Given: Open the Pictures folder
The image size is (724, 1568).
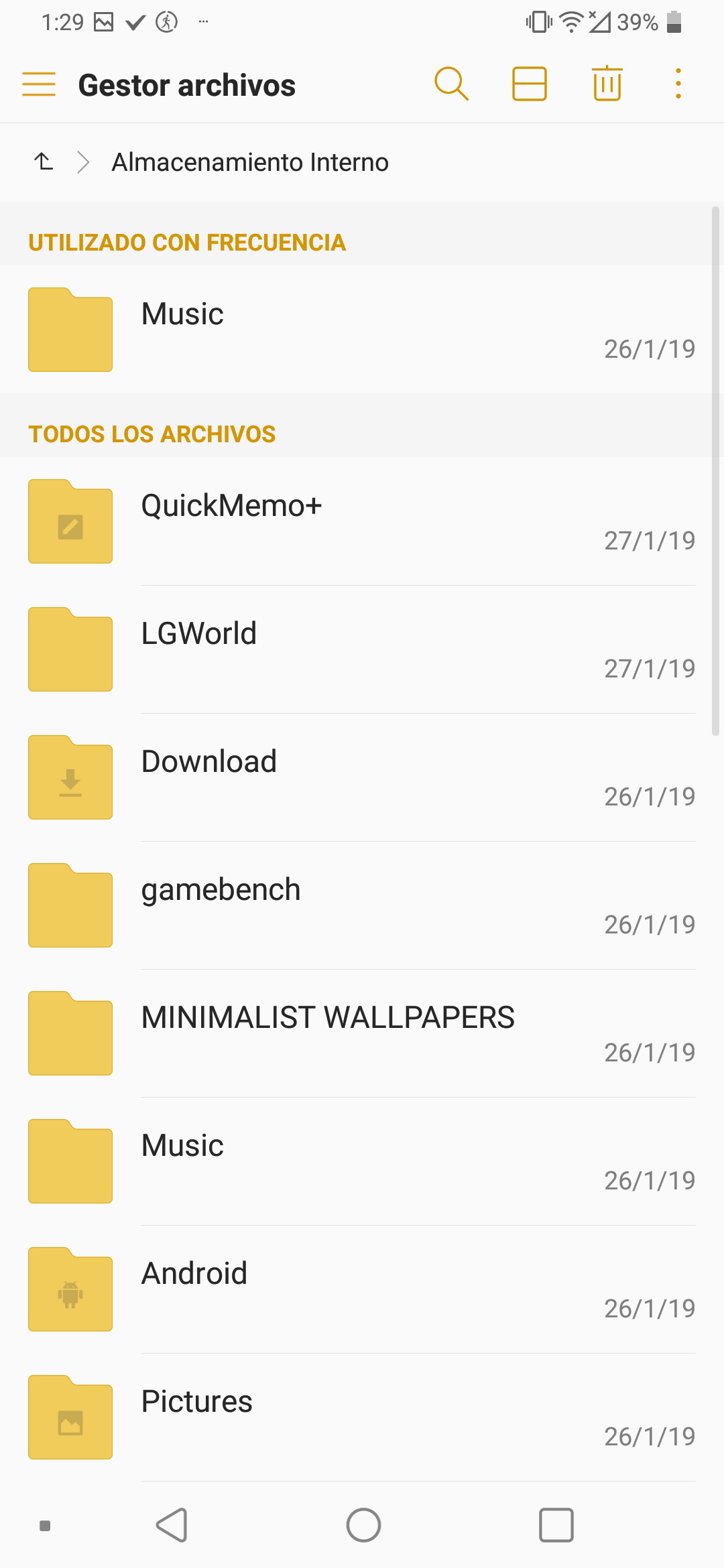Looking at the screenshot, I should tap(362, 1417).
